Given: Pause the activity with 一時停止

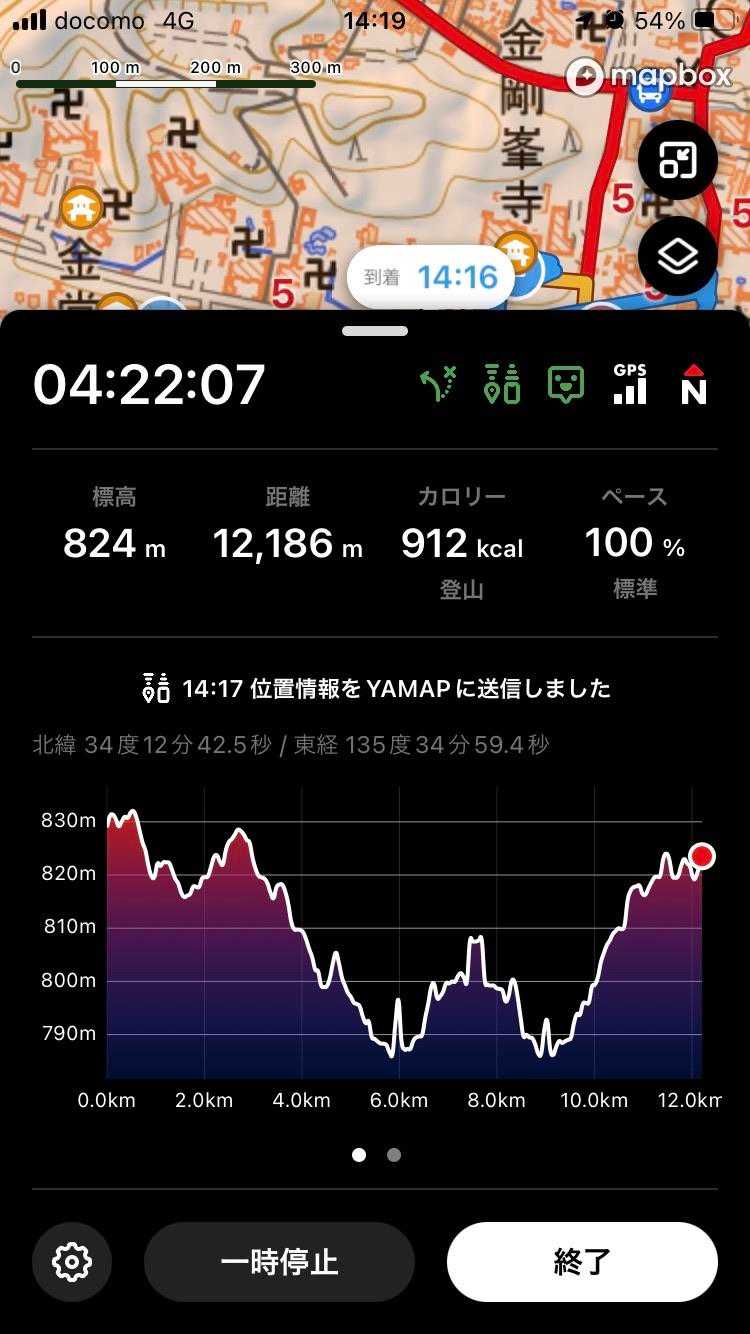Looking at the screenshot, I should pos(279,1261).
